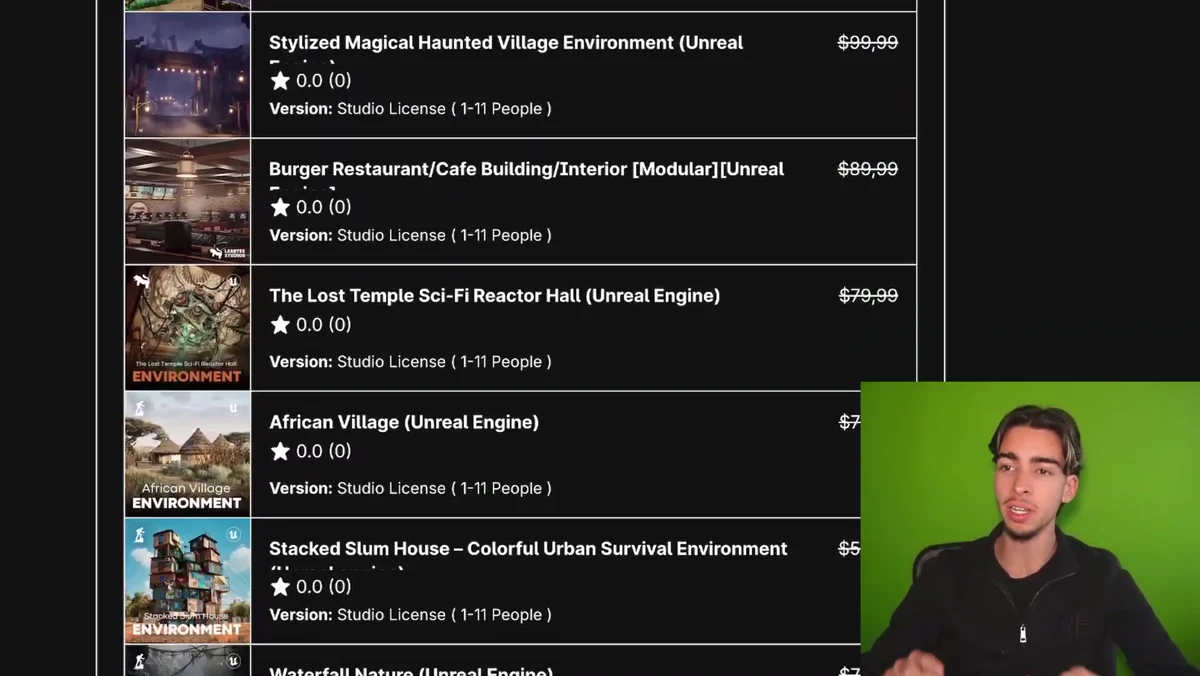Open the Stacked Slum House environment listing
The height and width of the screenshot is (676, 1200).
pos(528,549)
